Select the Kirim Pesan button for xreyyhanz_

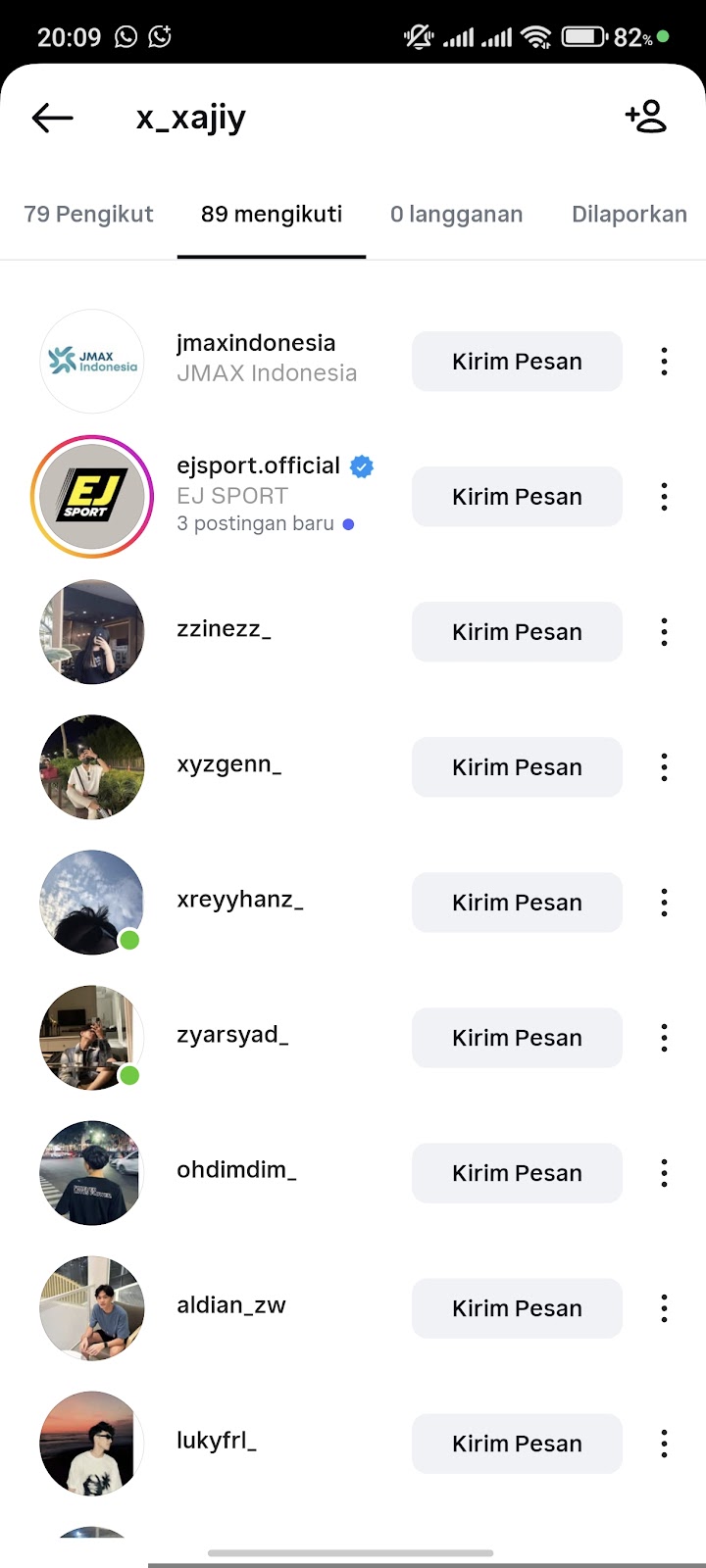click(517, 903)
